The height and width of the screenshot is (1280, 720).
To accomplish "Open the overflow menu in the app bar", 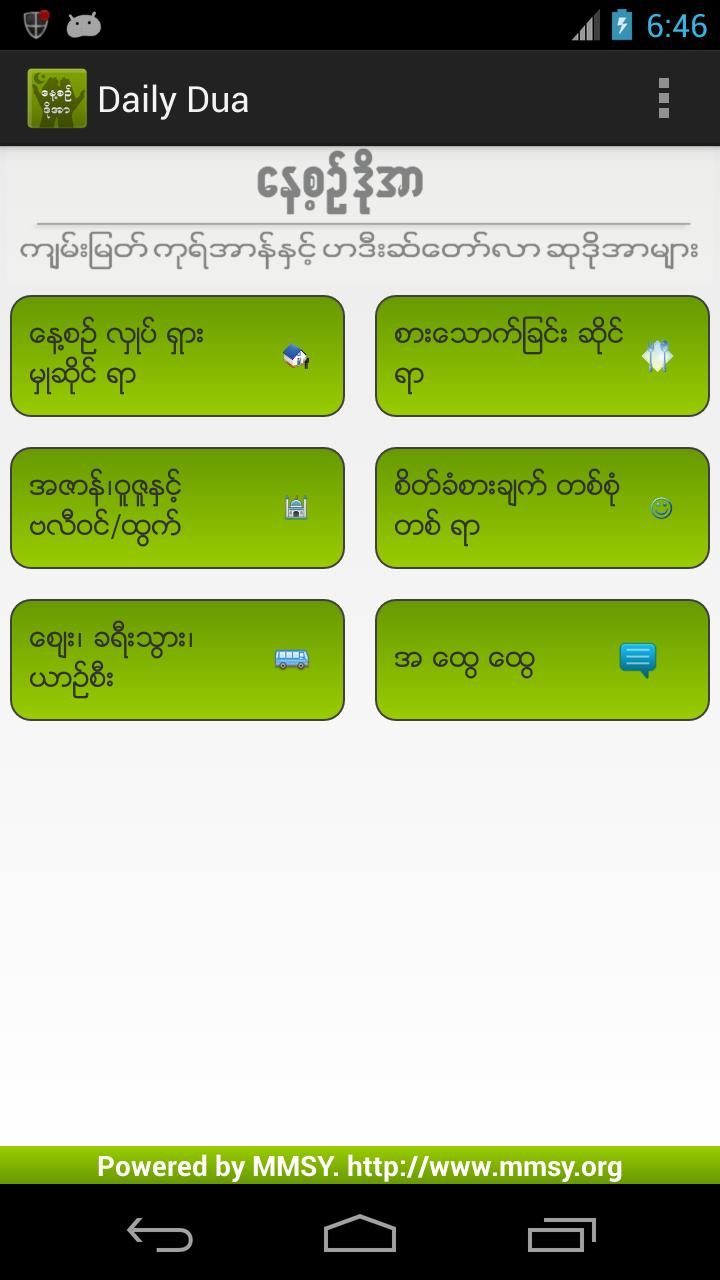I will [663, 99].
